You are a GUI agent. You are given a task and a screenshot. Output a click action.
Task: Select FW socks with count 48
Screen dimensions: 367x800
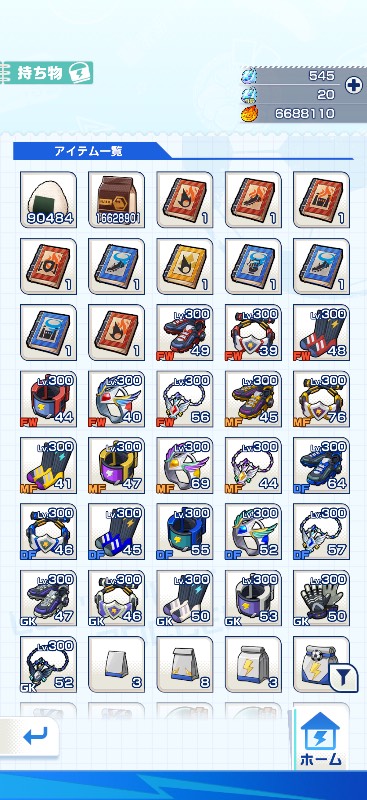322,332
